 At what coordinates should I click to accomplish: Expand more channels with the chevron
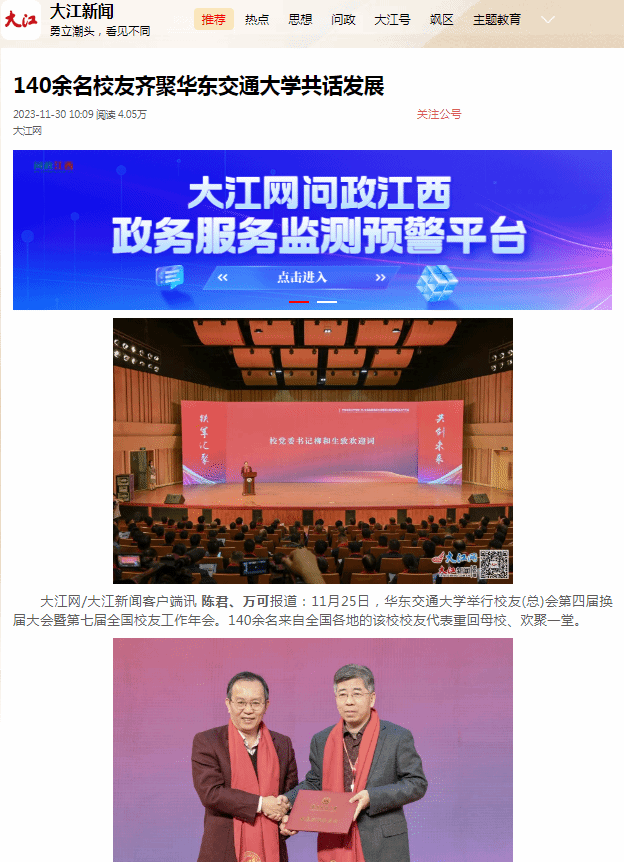tap(548, 19)
